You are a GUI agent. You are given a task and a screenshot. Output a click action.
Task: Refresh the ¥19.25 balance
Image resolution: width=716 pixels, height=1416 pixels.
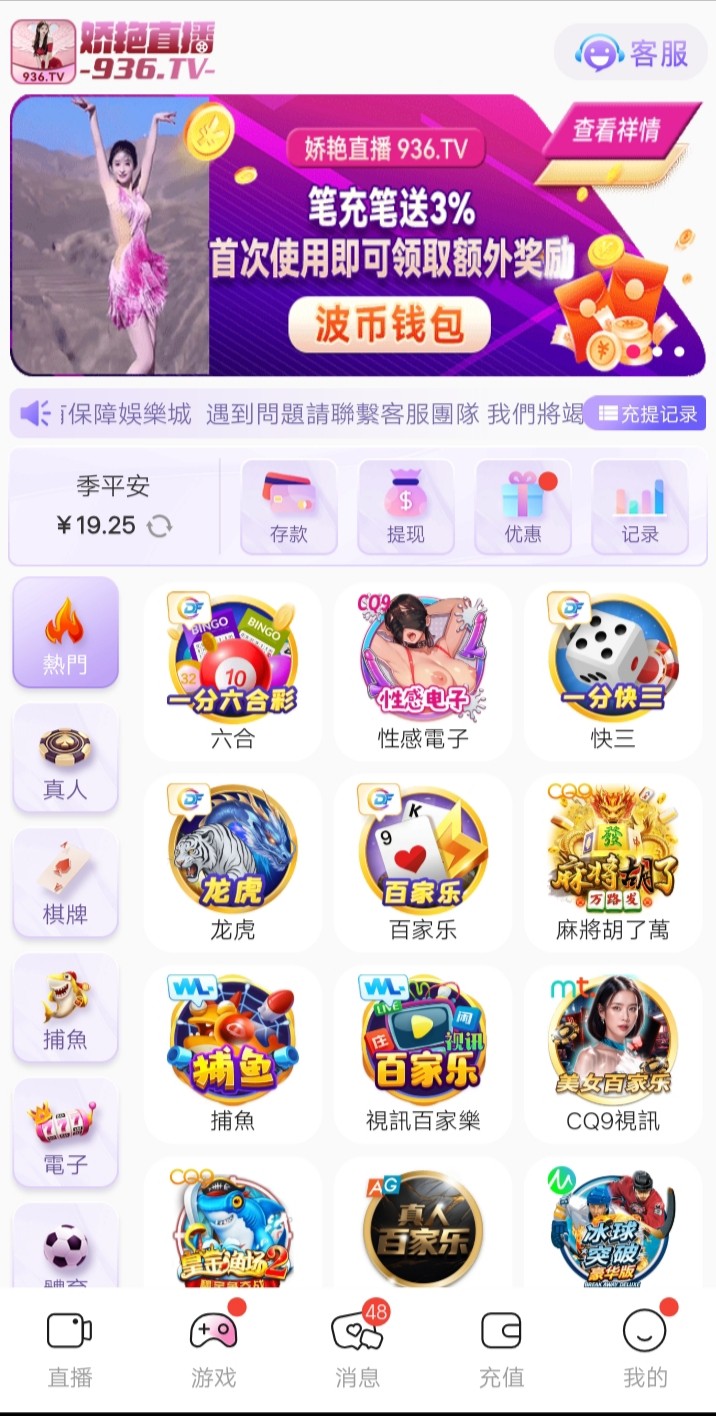click(x=160, y=526)
